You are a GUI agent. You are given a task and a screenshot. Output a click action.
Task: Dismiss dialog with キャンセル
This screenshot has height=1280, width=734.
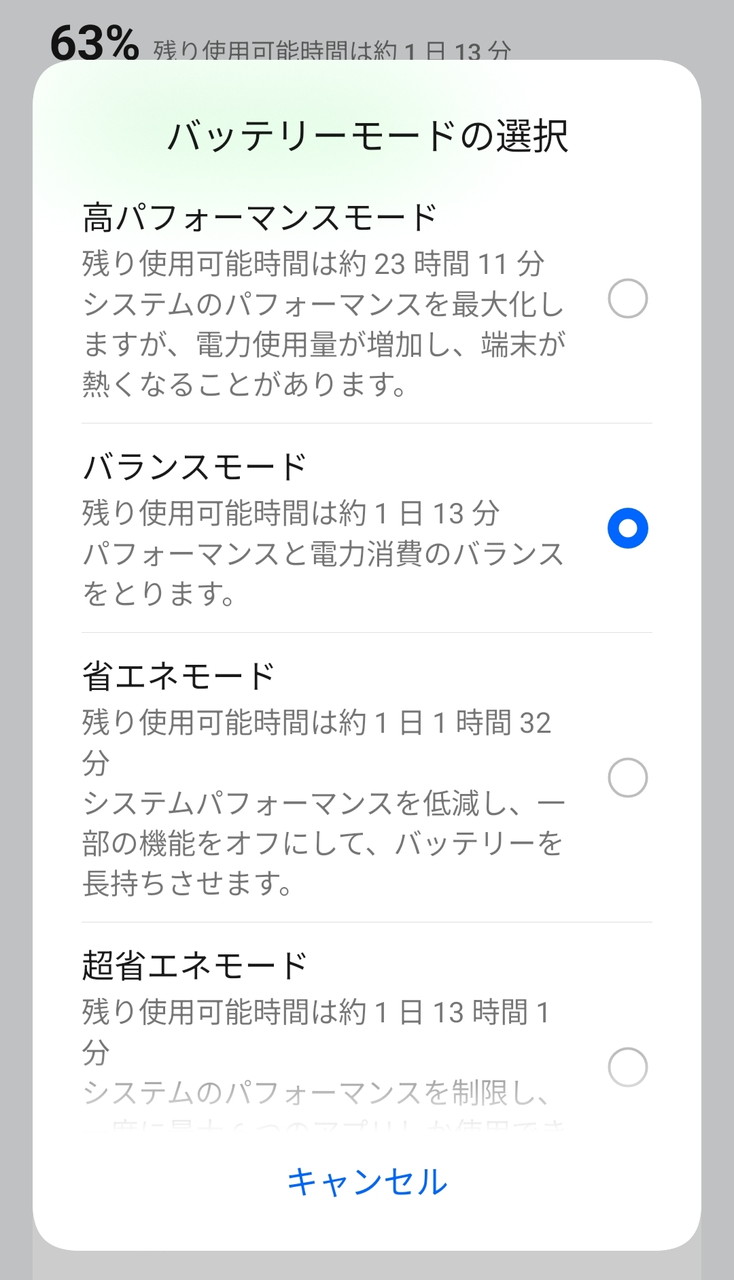[366, 1181]
